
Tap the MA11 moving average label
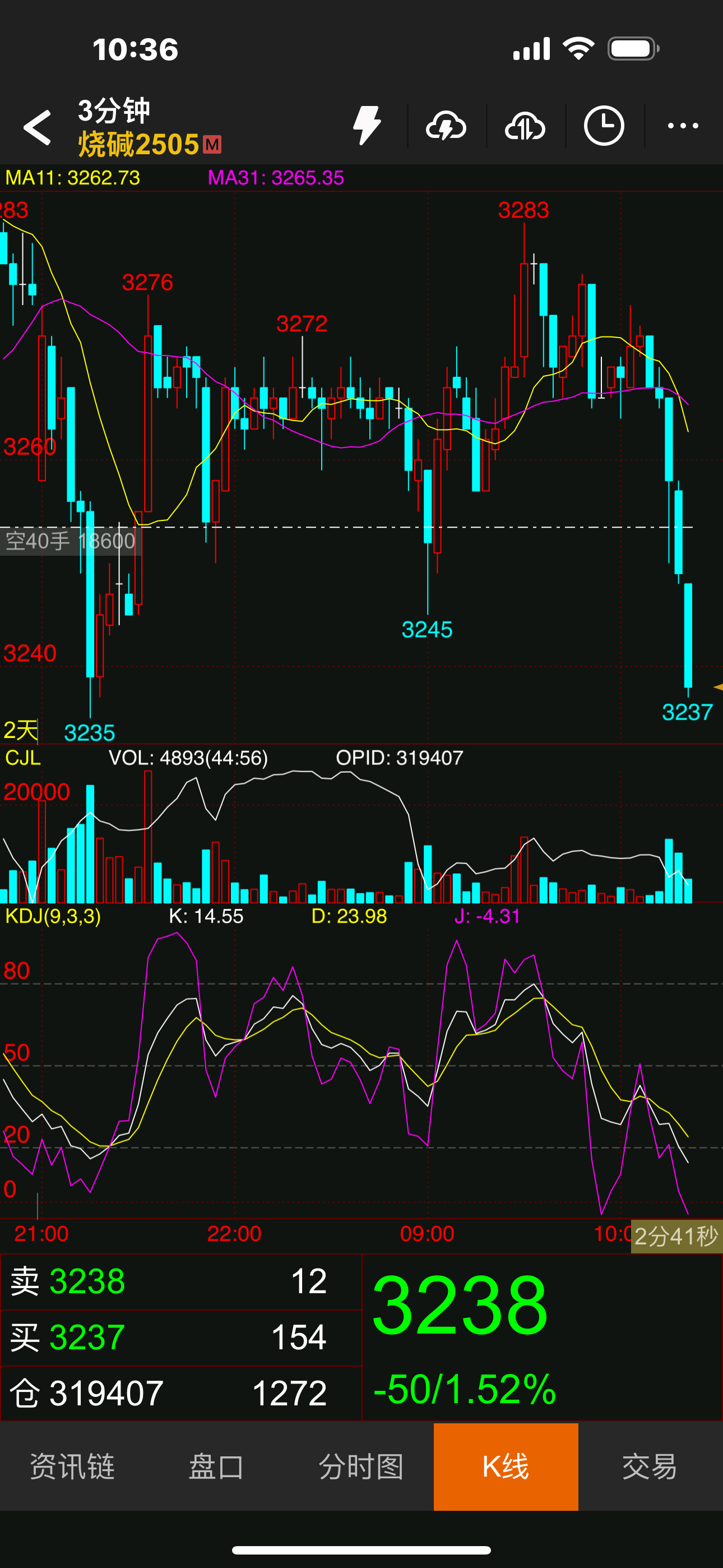click(72, 178)
